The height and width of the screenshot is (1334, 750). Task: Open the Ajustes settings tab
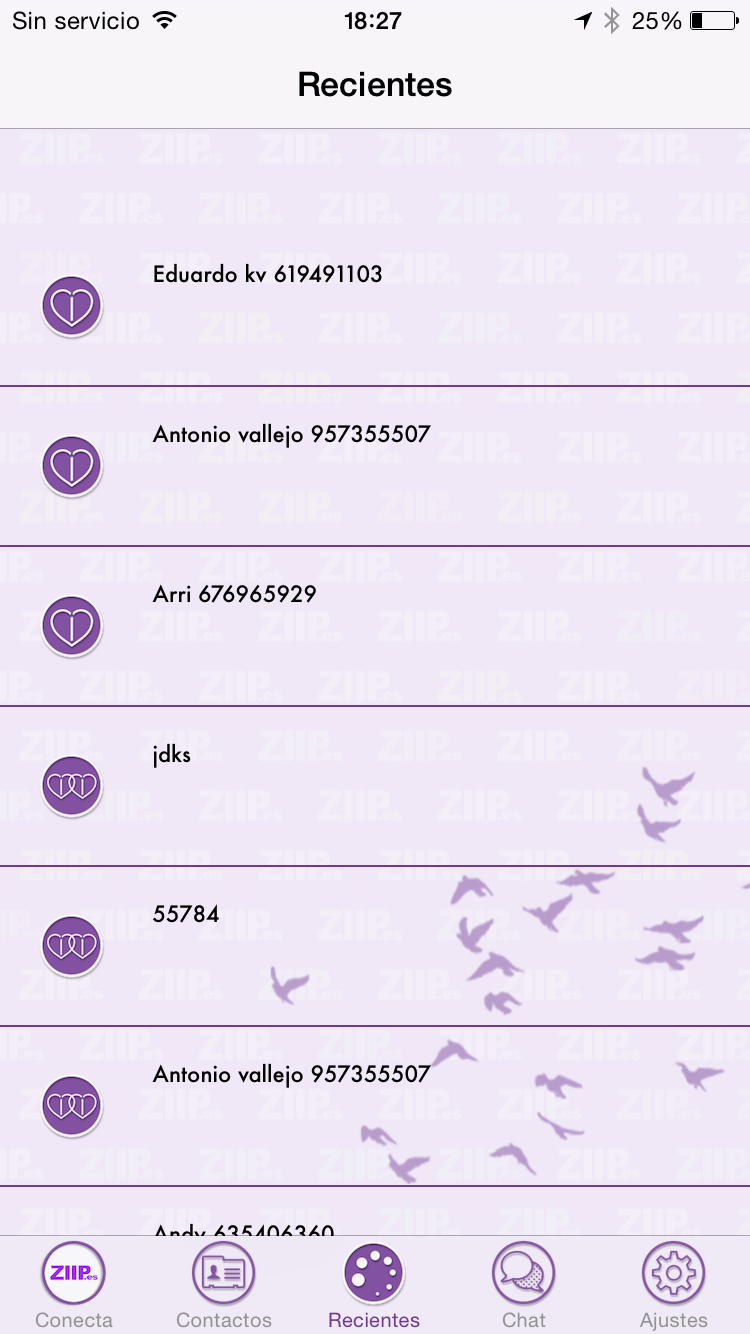(674, 1285)
